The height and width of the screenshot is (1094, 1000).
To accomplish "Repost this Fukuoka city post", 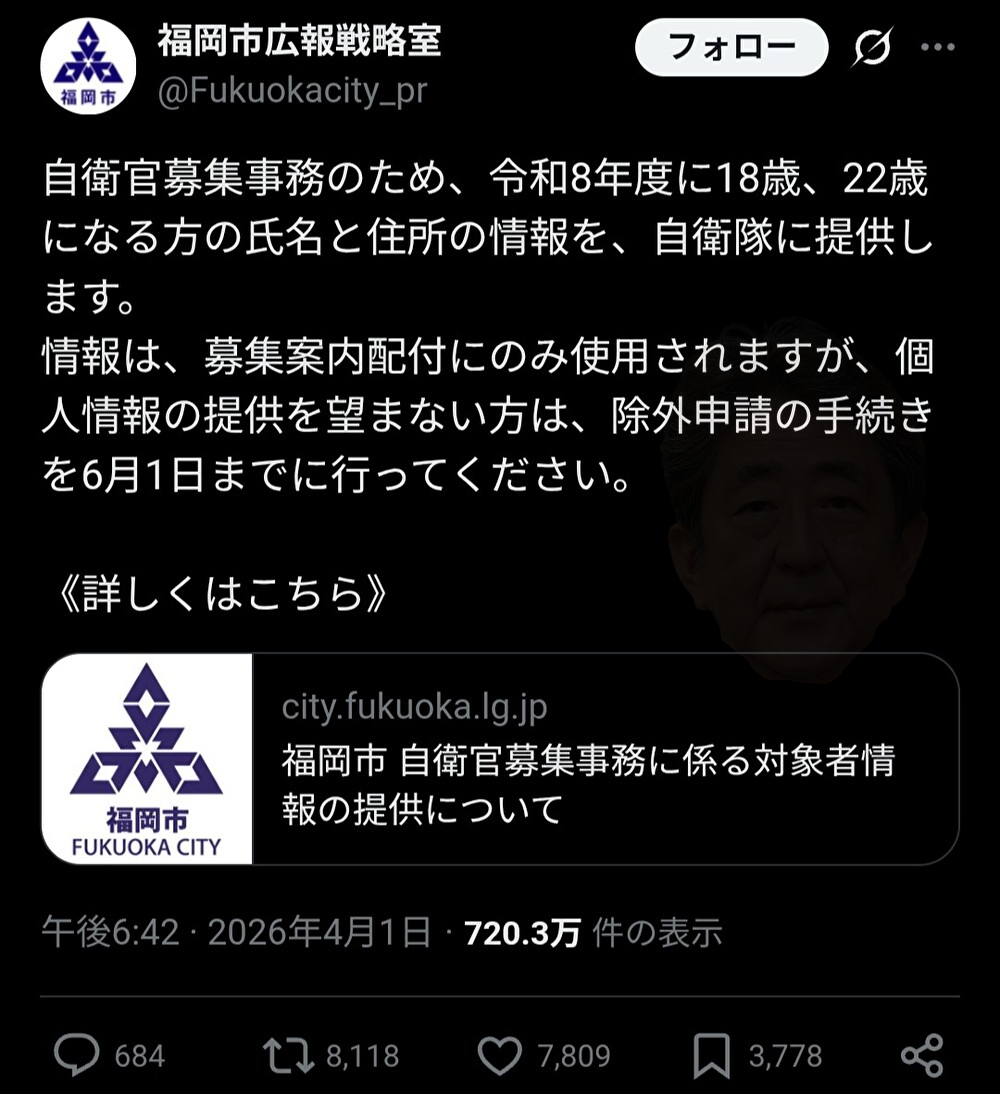I will coord(285,1056).
